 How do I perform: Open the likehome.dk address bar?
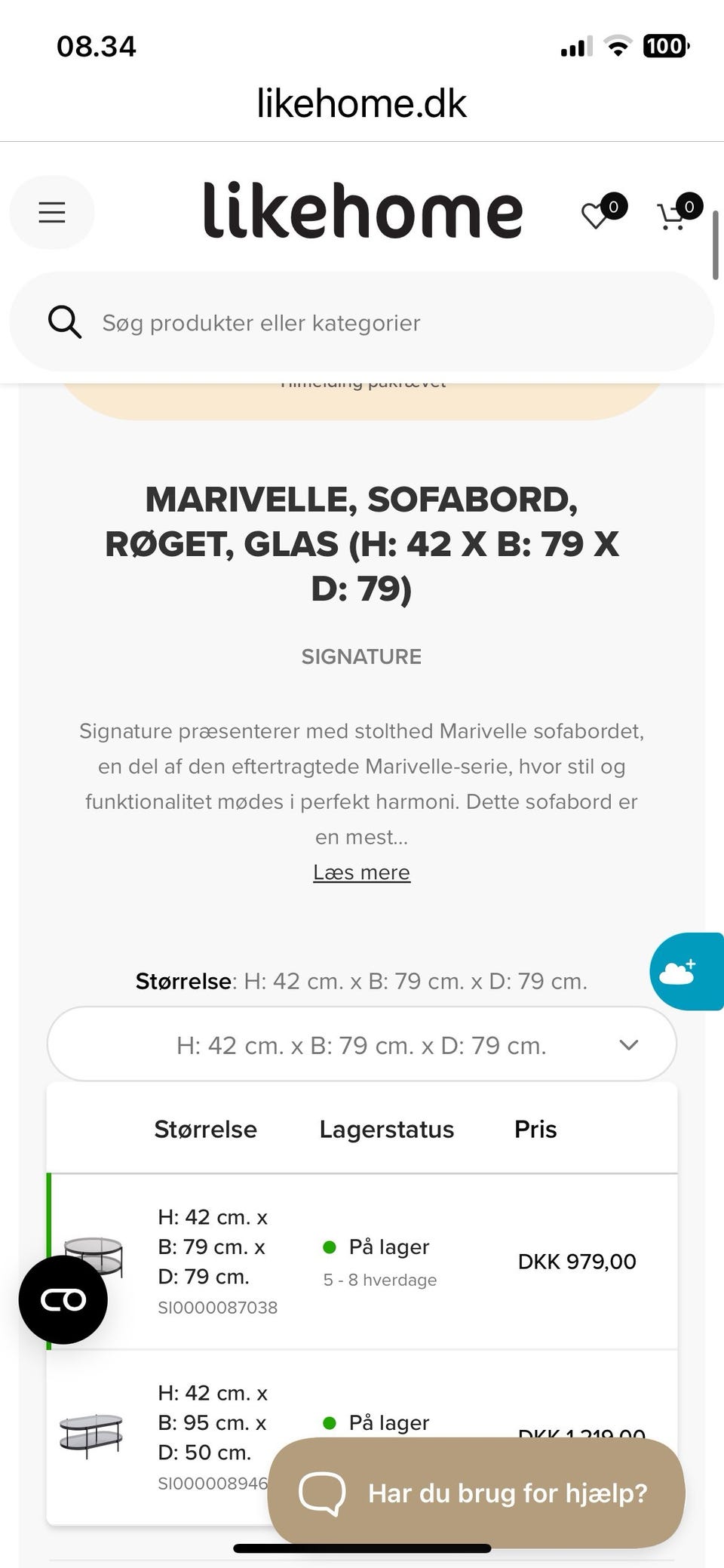tap(362, 103)
